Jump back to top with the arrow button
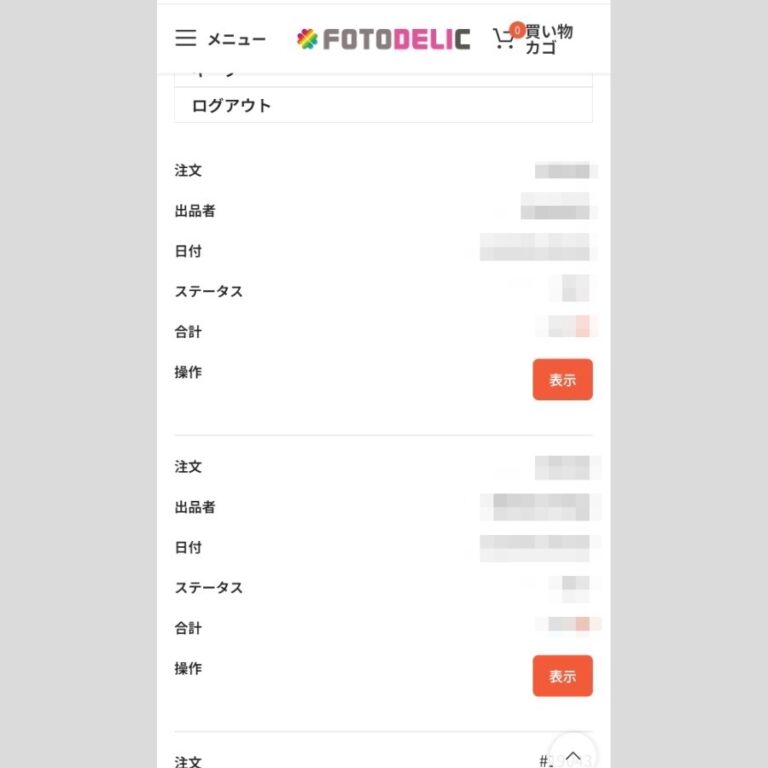 click(x=573, y=755)
